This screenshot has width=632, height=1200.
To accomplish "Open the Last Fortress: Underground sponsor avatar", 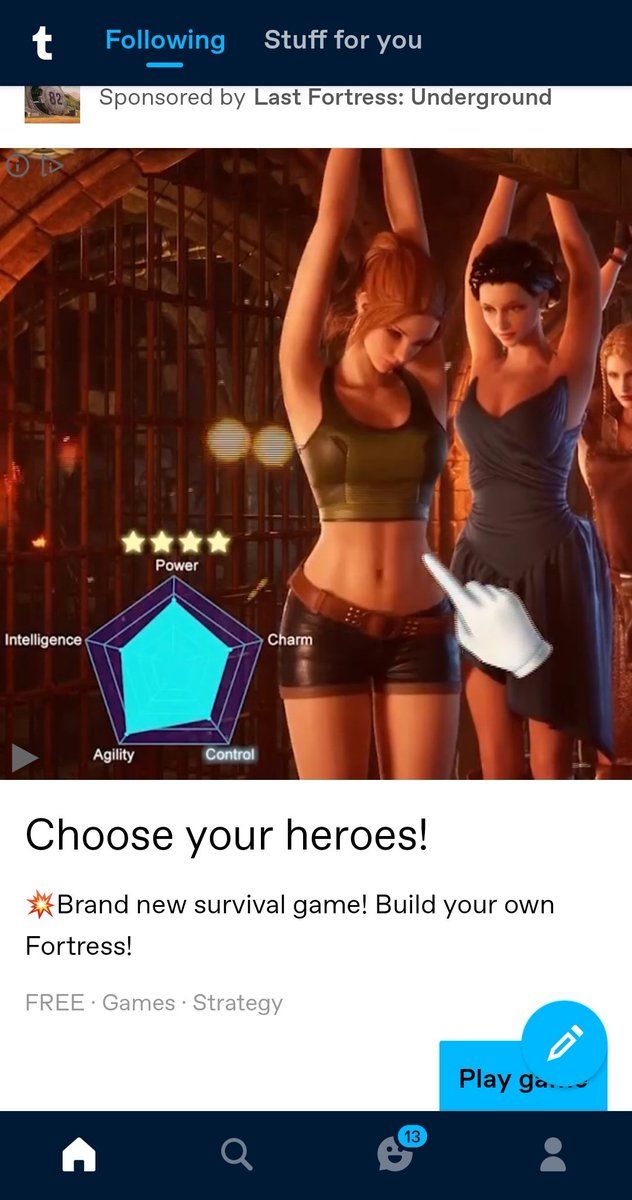I will pyautogui.click(x=52, y=104).
